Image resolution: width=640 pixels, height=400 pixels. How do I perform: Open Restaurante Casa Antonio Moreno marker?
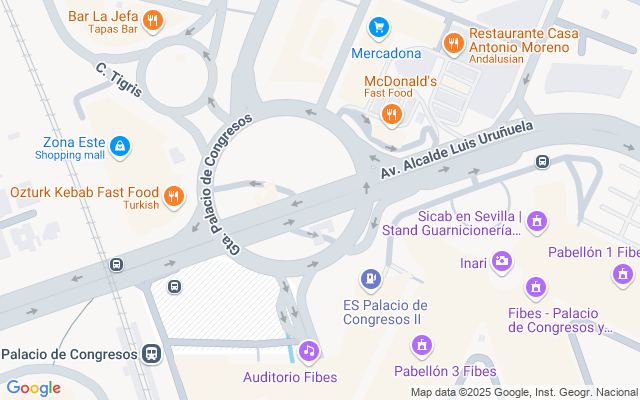[x=452, y=43]
